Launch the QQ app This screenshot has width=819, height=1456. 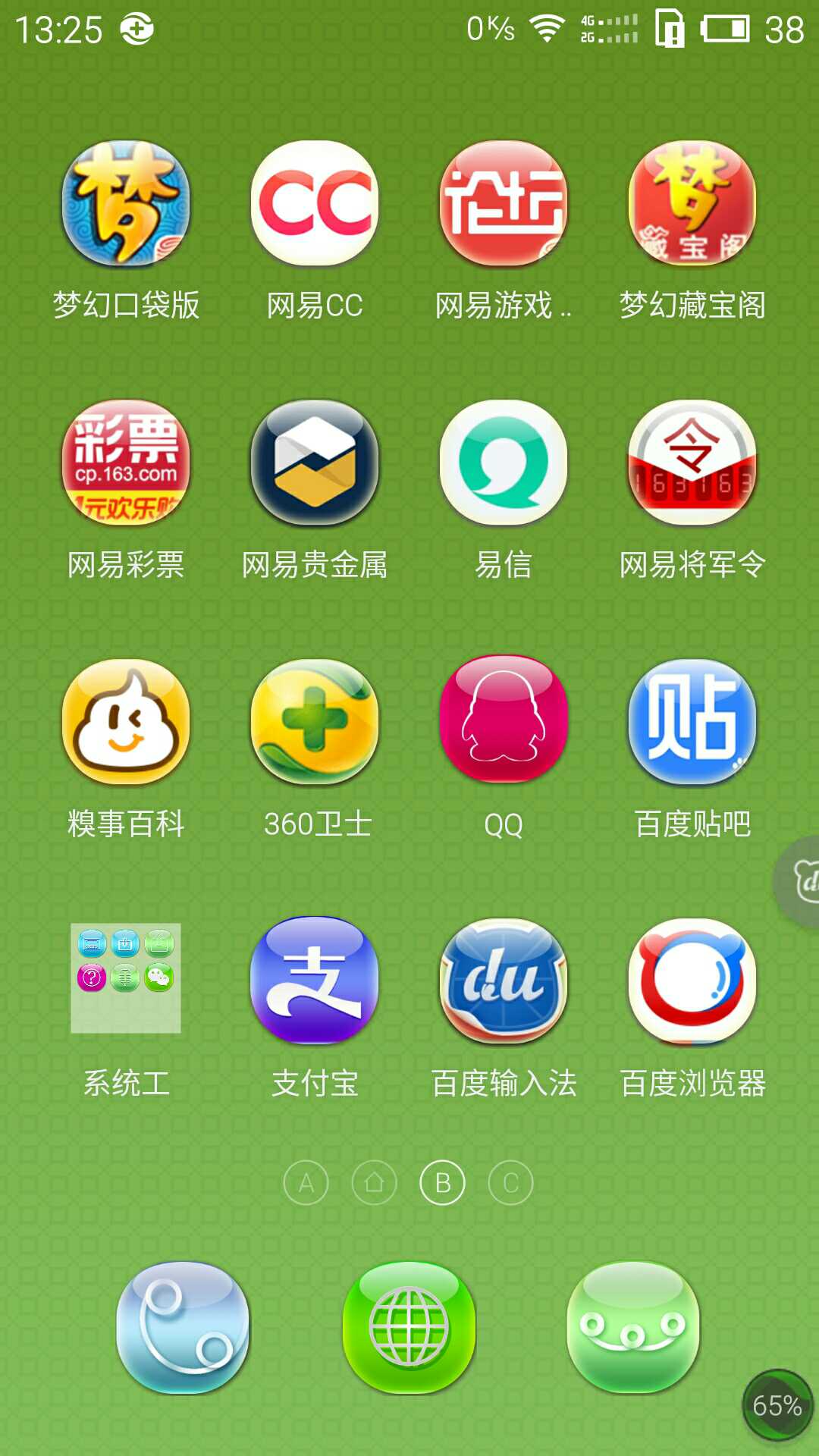[504, 720]
